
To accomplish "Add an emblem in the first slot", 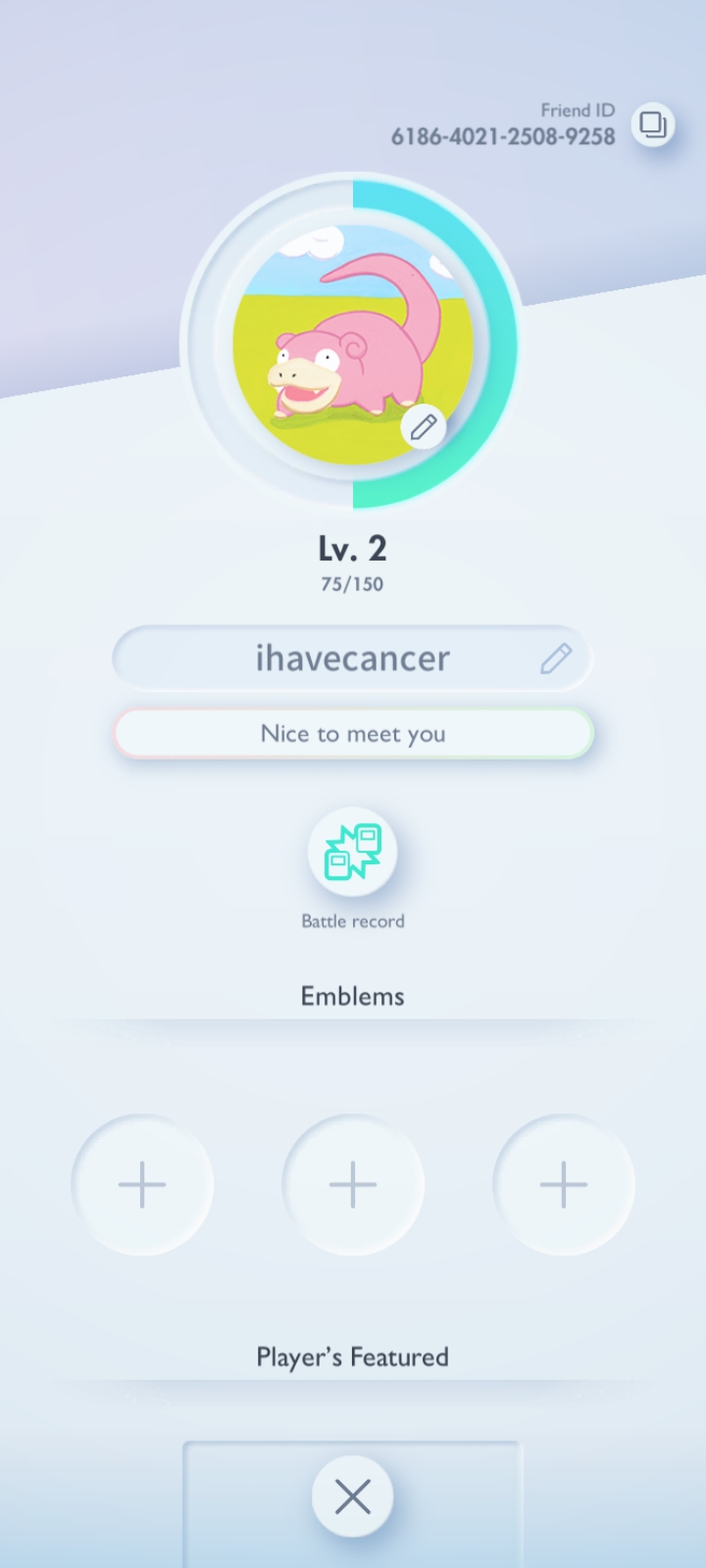I will tap(142, 1184).
